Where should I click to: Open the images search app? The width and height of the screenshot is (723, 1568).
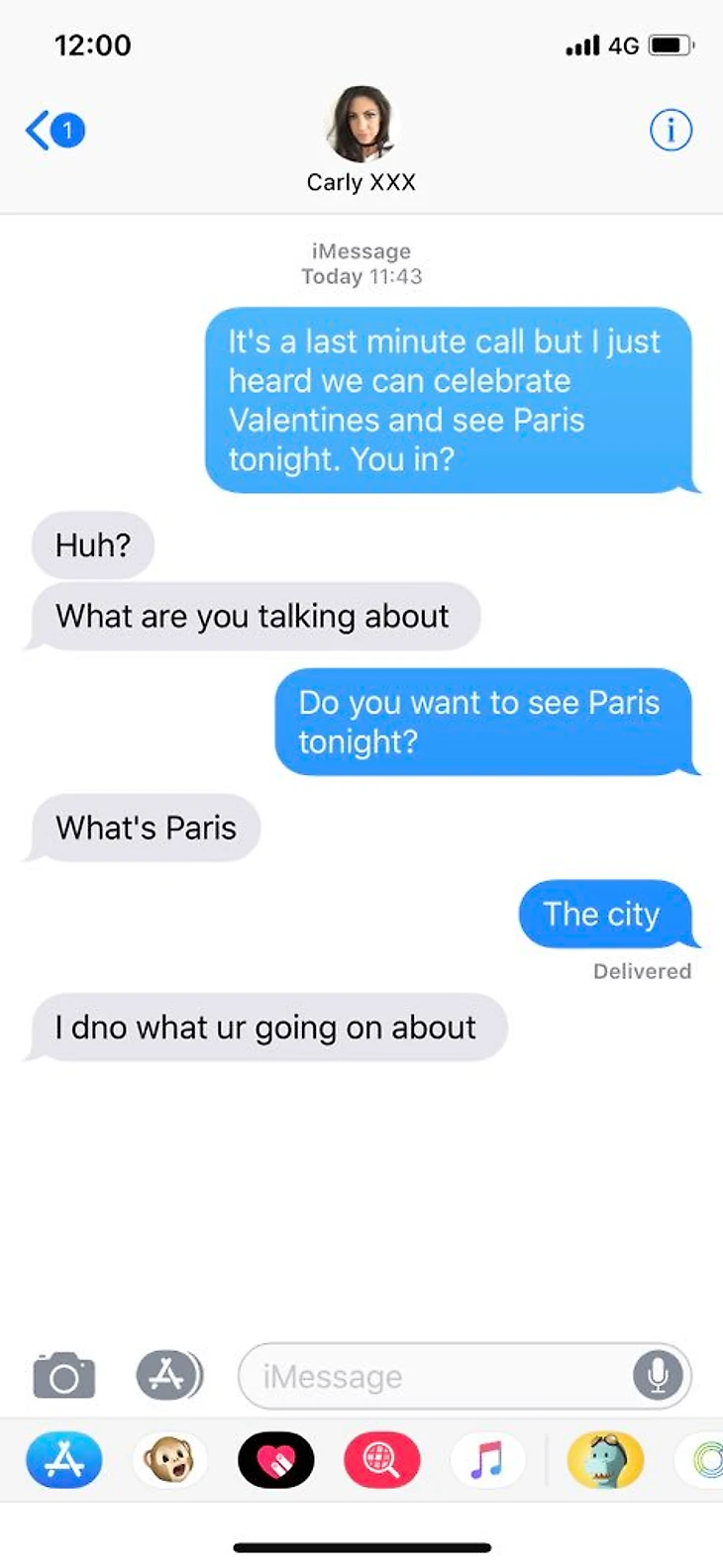(381, 1460)
